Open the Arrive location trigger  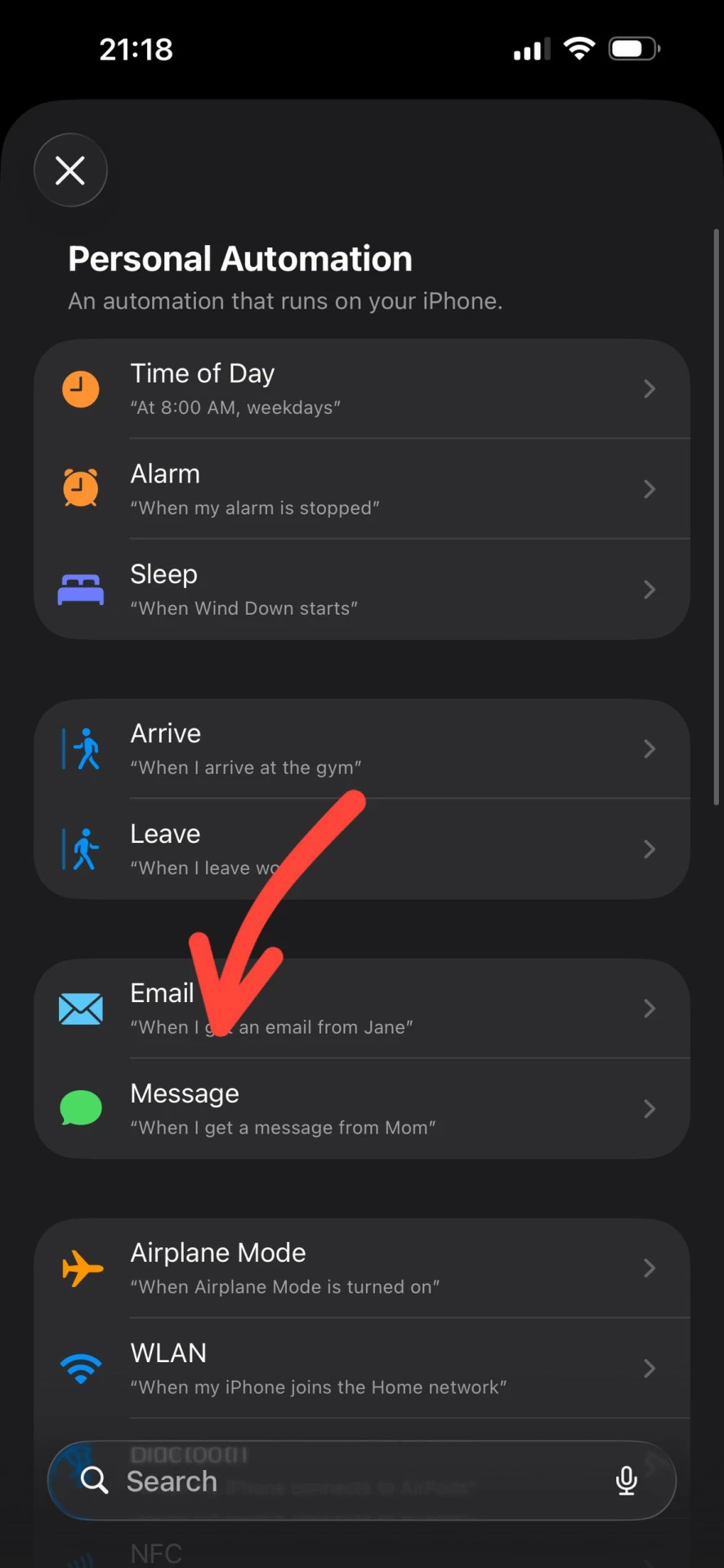click(x=362, y=749)
